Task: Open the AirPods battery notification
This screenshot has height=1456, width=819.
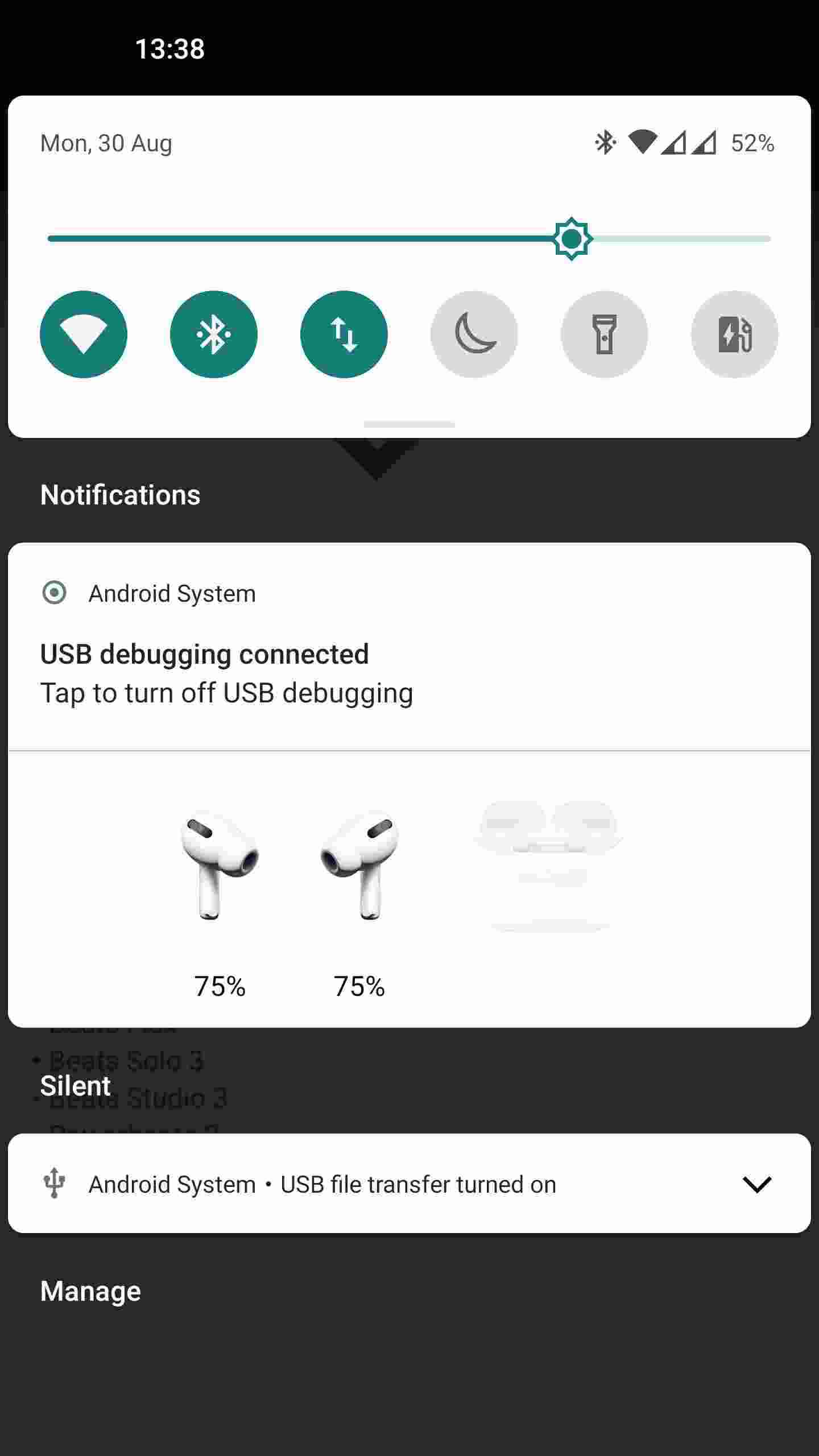Action: 408,888
